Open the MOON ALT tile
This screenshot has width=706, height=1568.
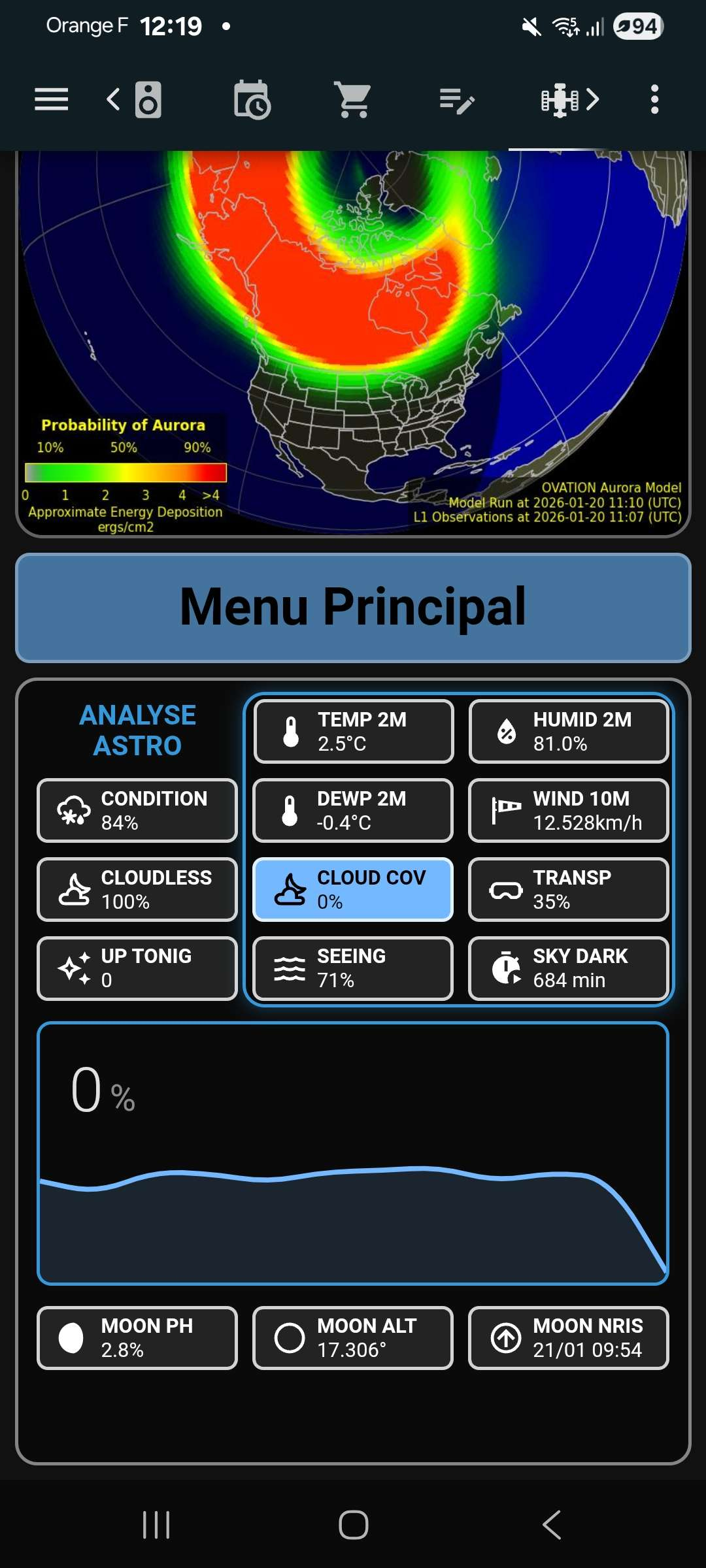point(353,1337)
